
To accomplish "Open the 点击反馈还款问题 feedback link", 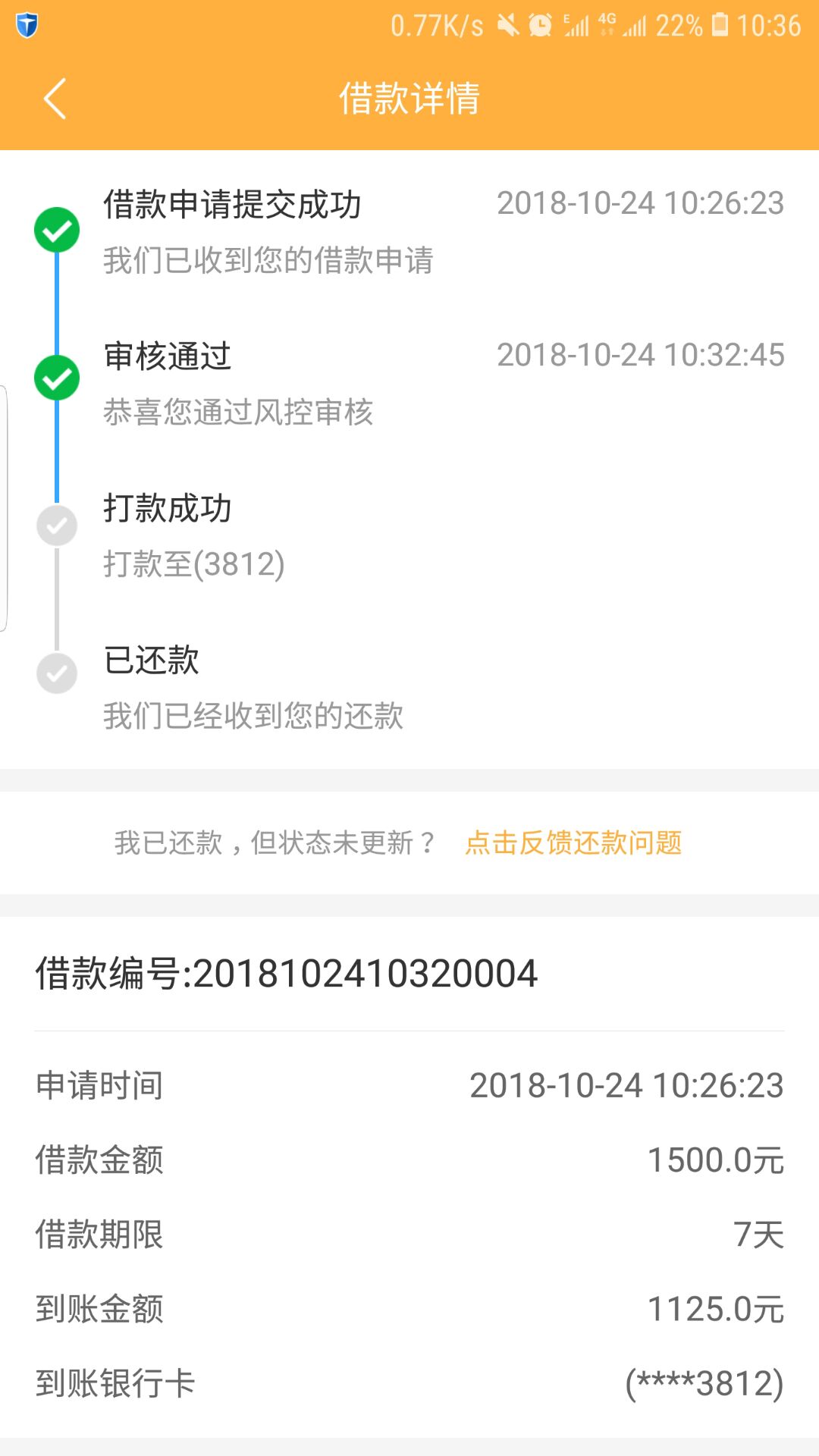I will click(x=573, y=843).
